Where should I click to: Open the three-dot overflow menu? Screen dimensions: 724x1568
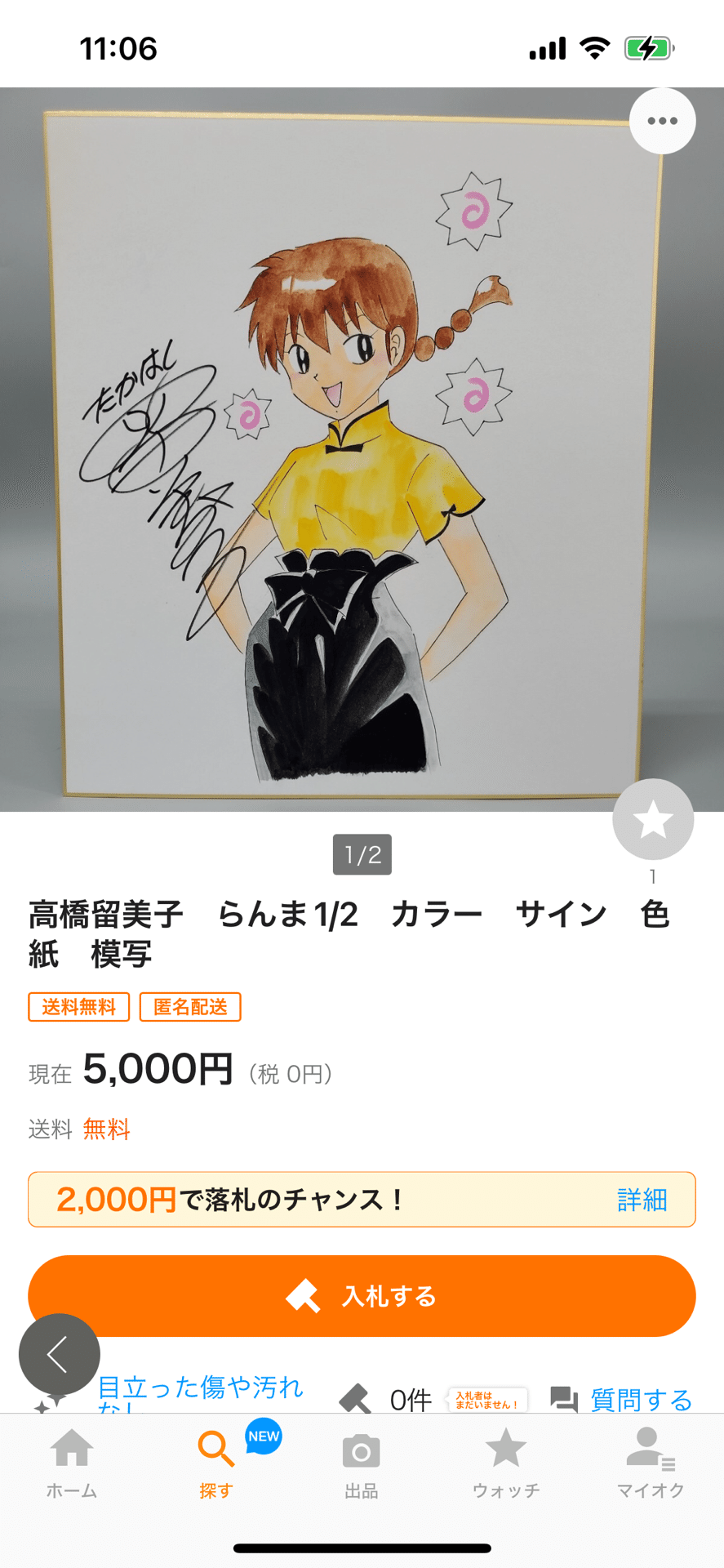662,121
